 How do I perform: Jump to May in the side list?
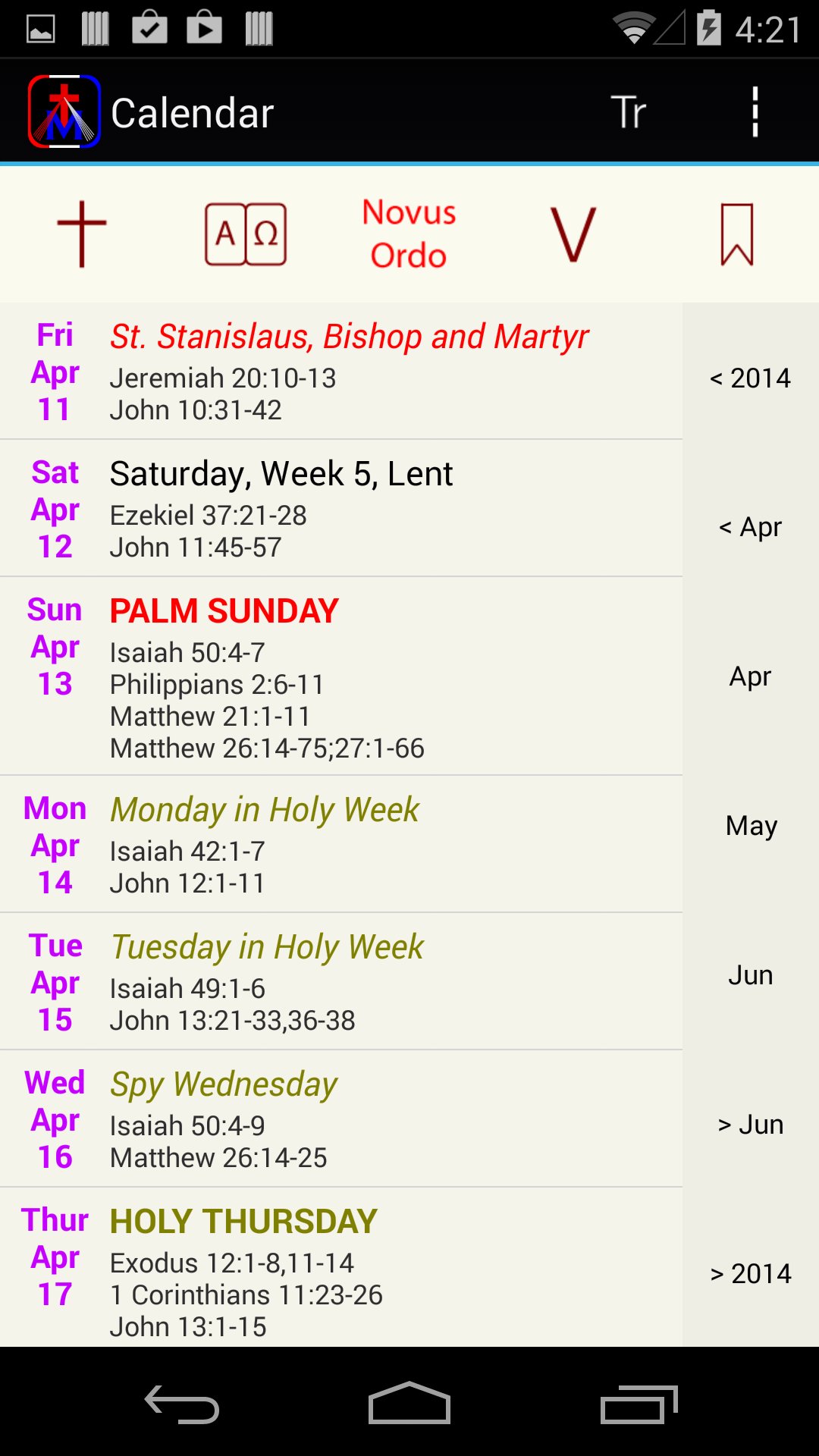[751, 825]
